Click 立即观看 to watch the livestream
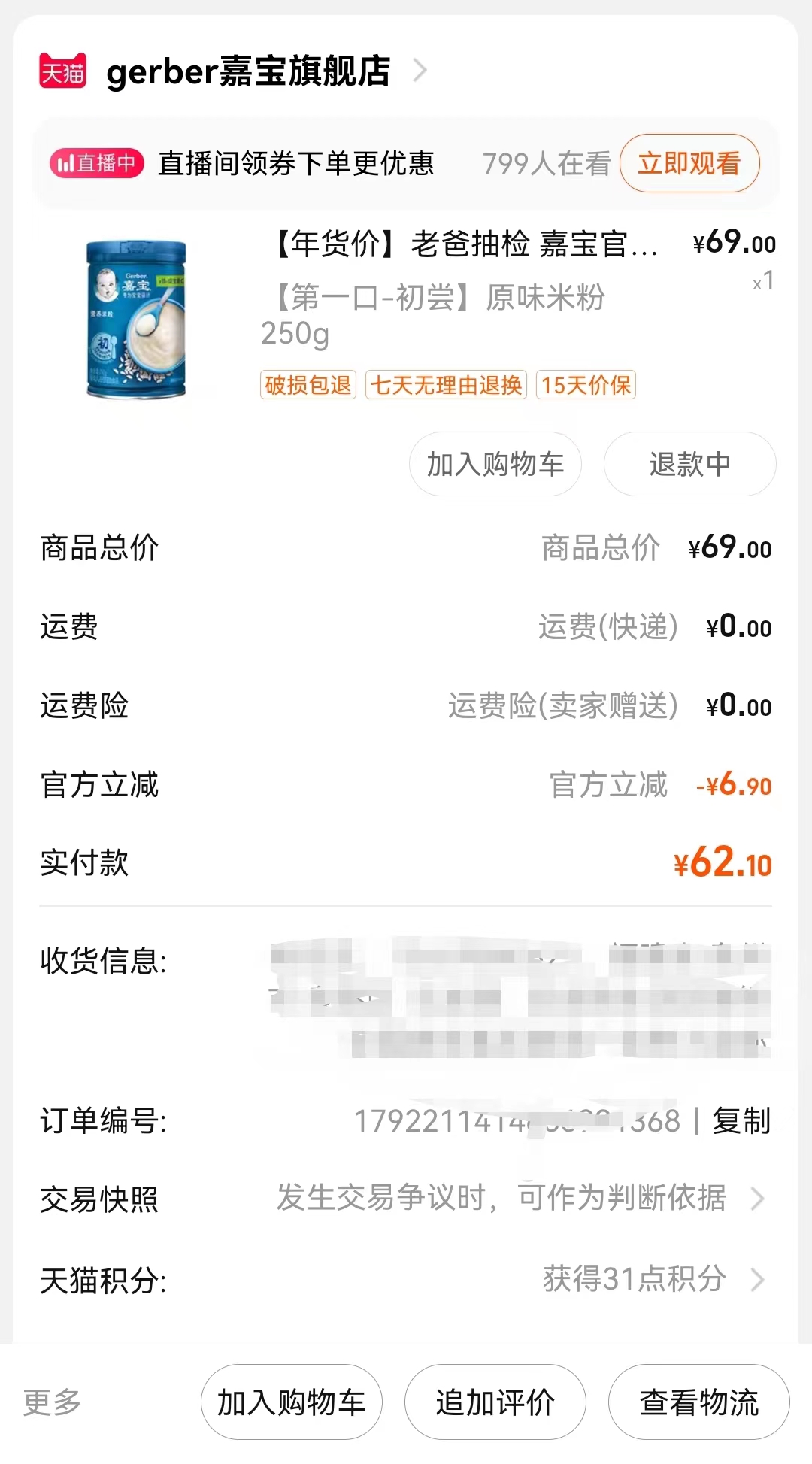The height and width of the screenshot is (1464, 812). (689, 163)
